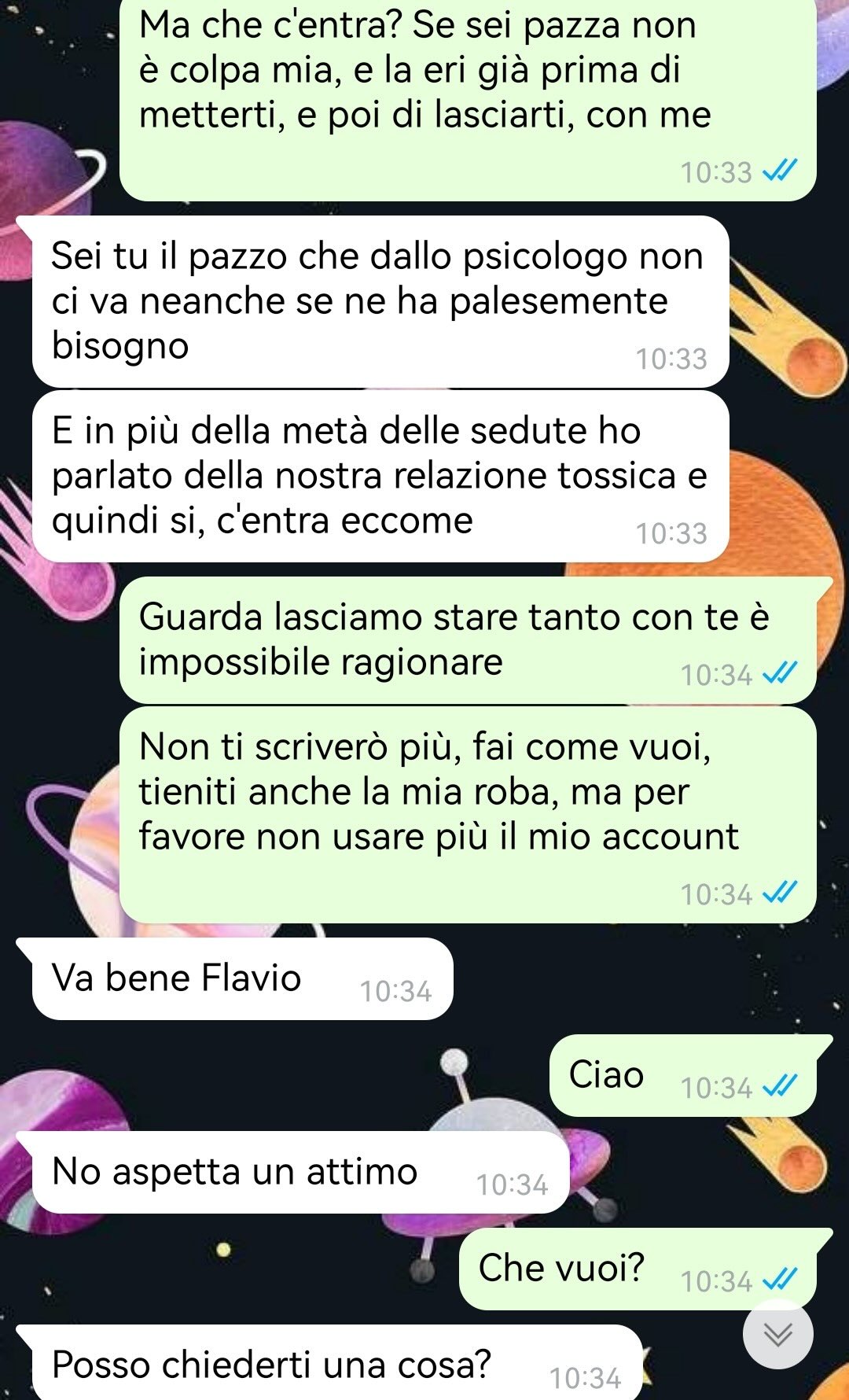This screenshot has height=1400, width=849.
Task: Jump to the latest messages with the down-arrow button
Action: (x=777, y=1334)
